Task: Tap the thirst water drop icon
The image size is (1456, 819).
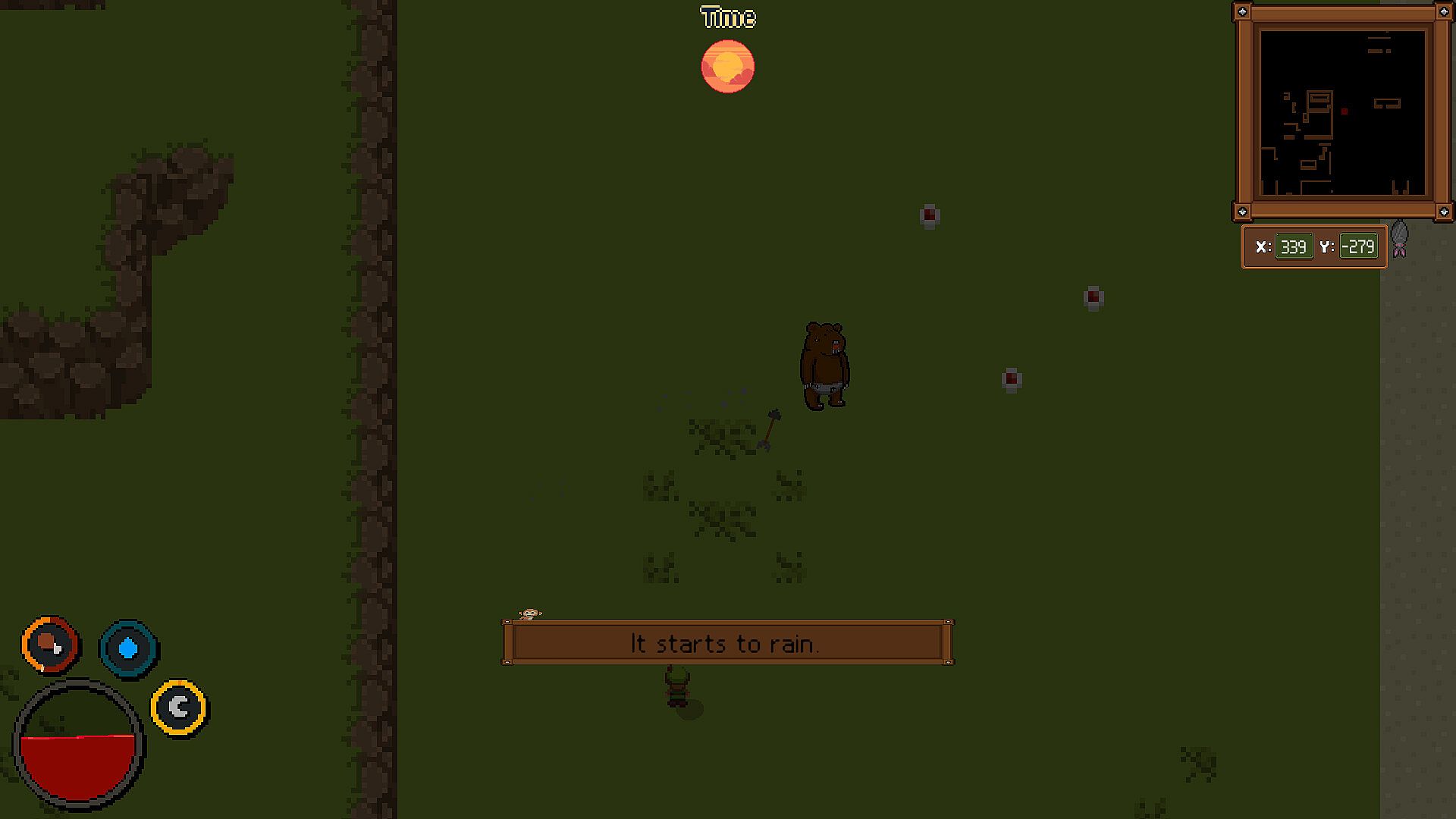Action: click(128, 648)
